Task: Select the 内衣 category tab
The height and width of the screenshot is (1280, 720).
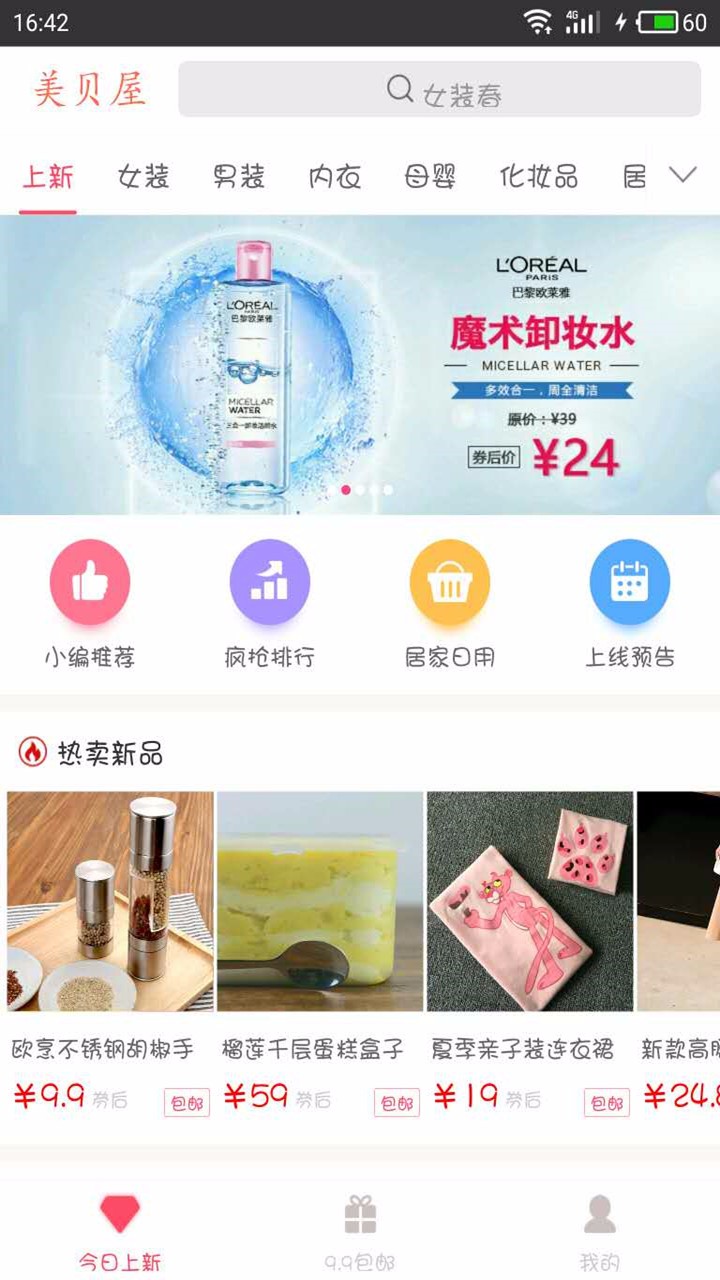Action: point(334,178)
